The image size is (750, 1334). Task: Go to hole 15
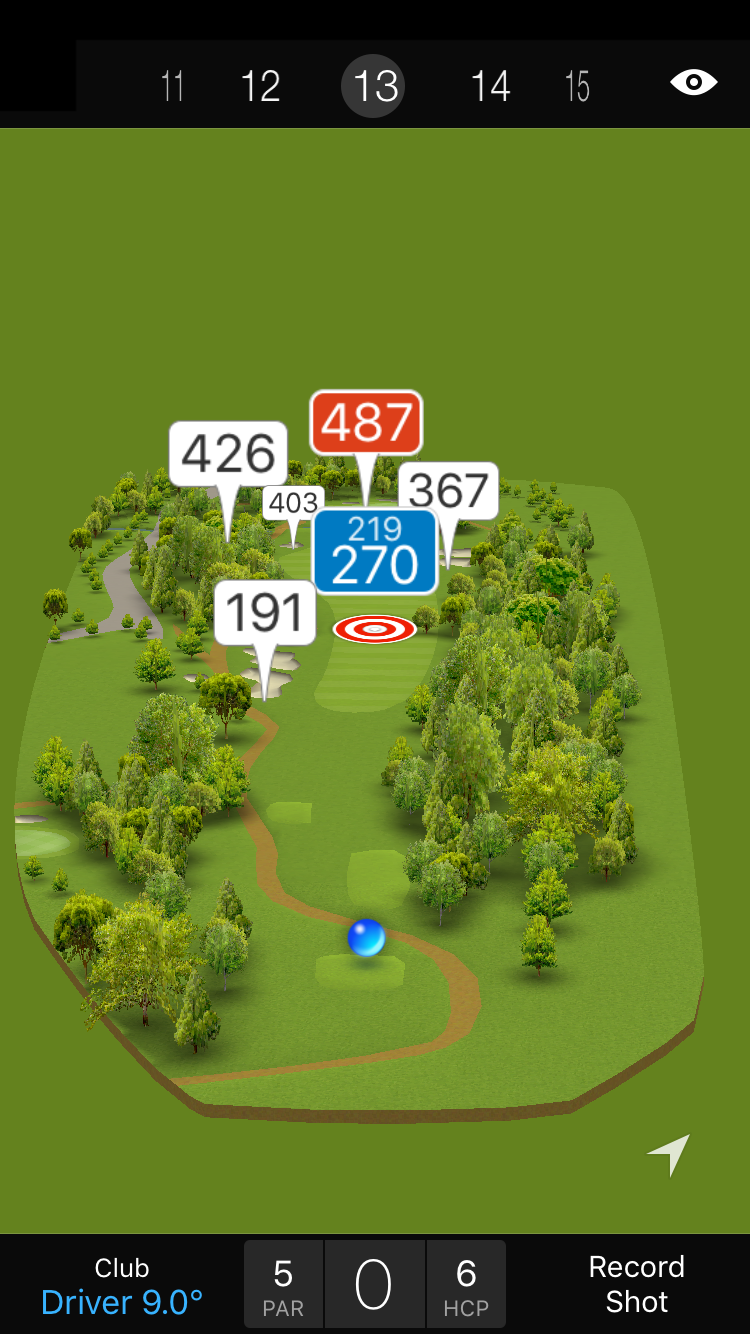pyautogui.click(x=577, y=86)
